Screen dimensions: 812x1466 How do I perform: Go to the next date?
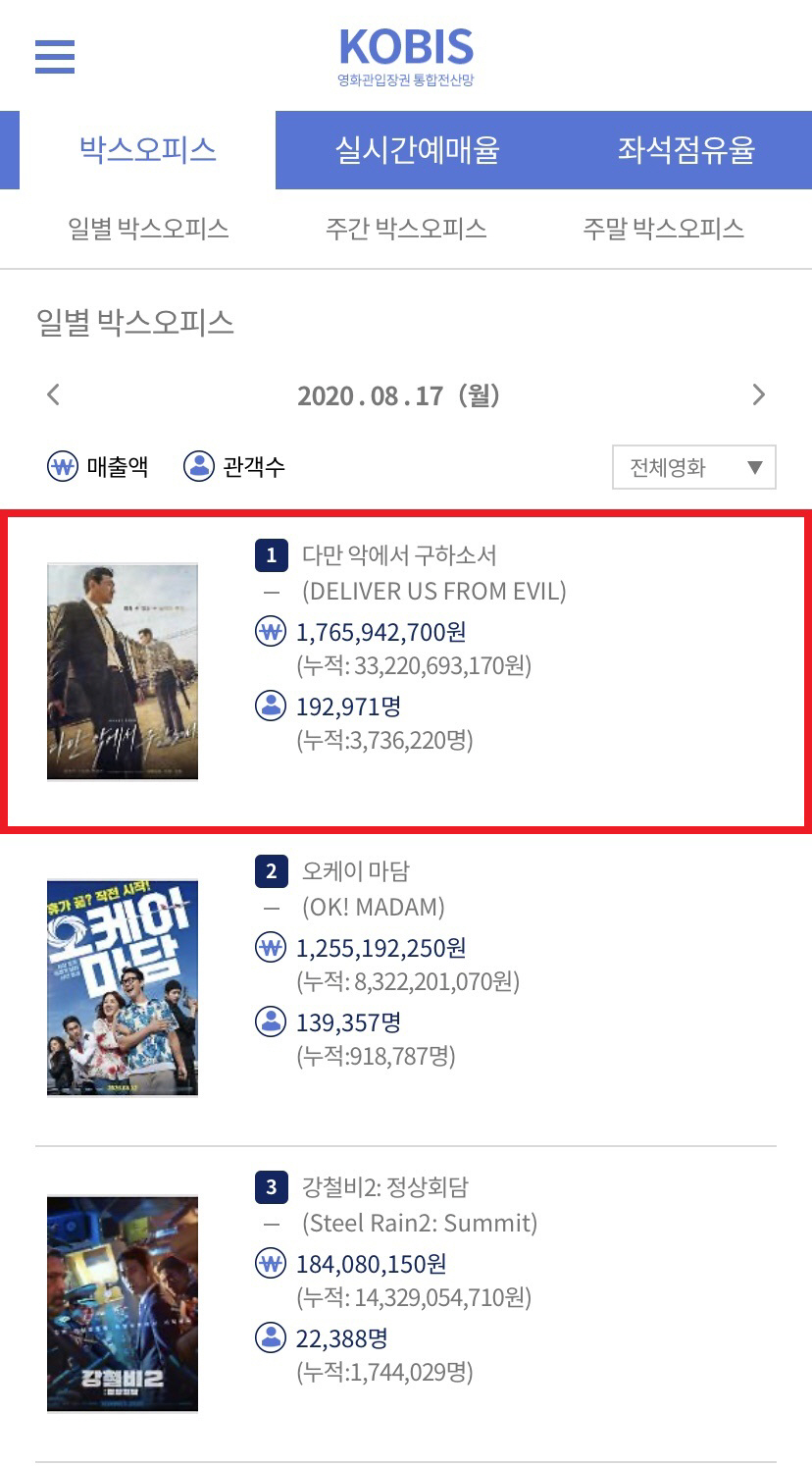(758, 395)
